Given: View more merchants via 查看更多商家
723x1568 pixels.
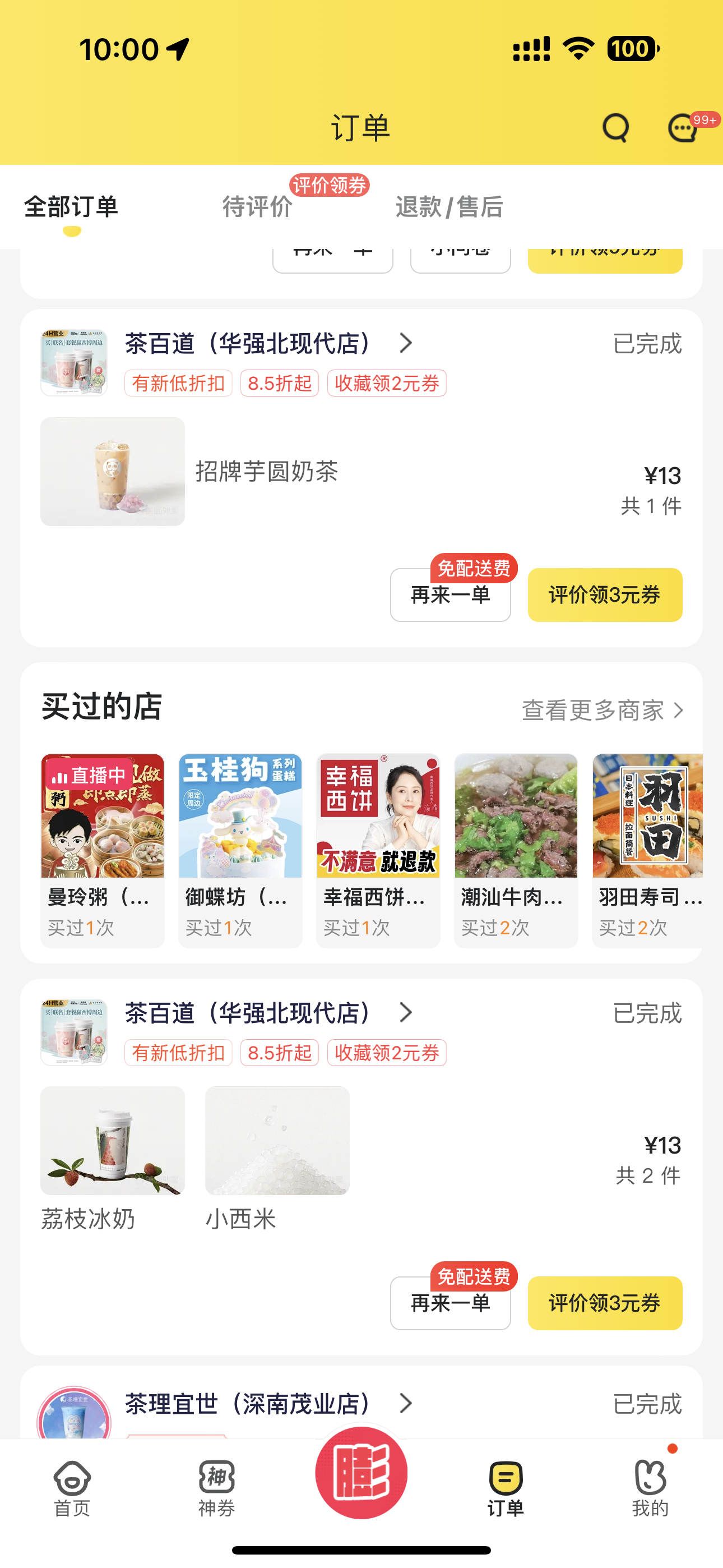Looking at the screenshot, I should pos(602,711).
